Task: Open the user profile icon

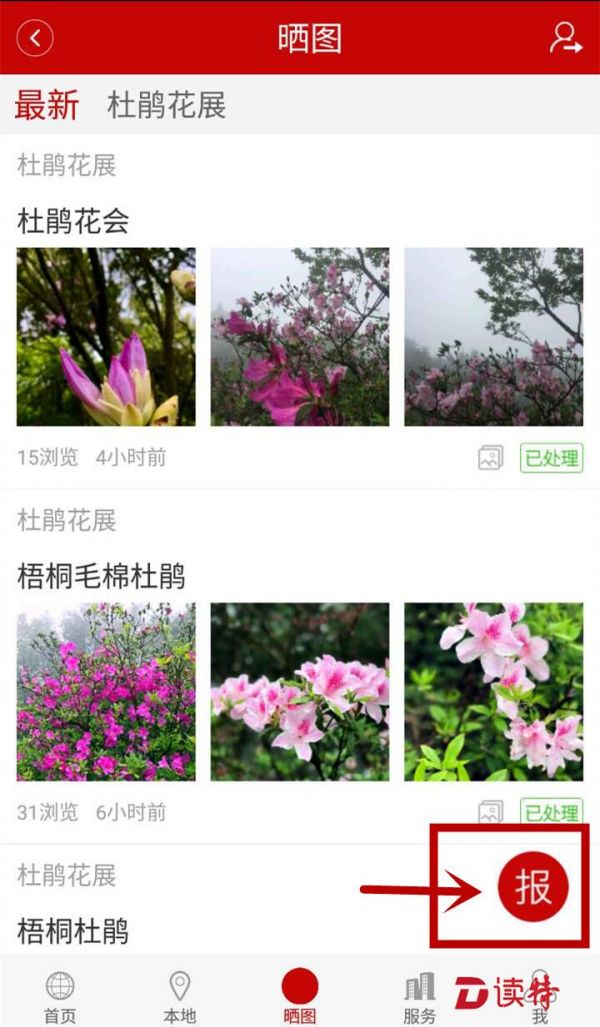Action: (x=565, y=38)
